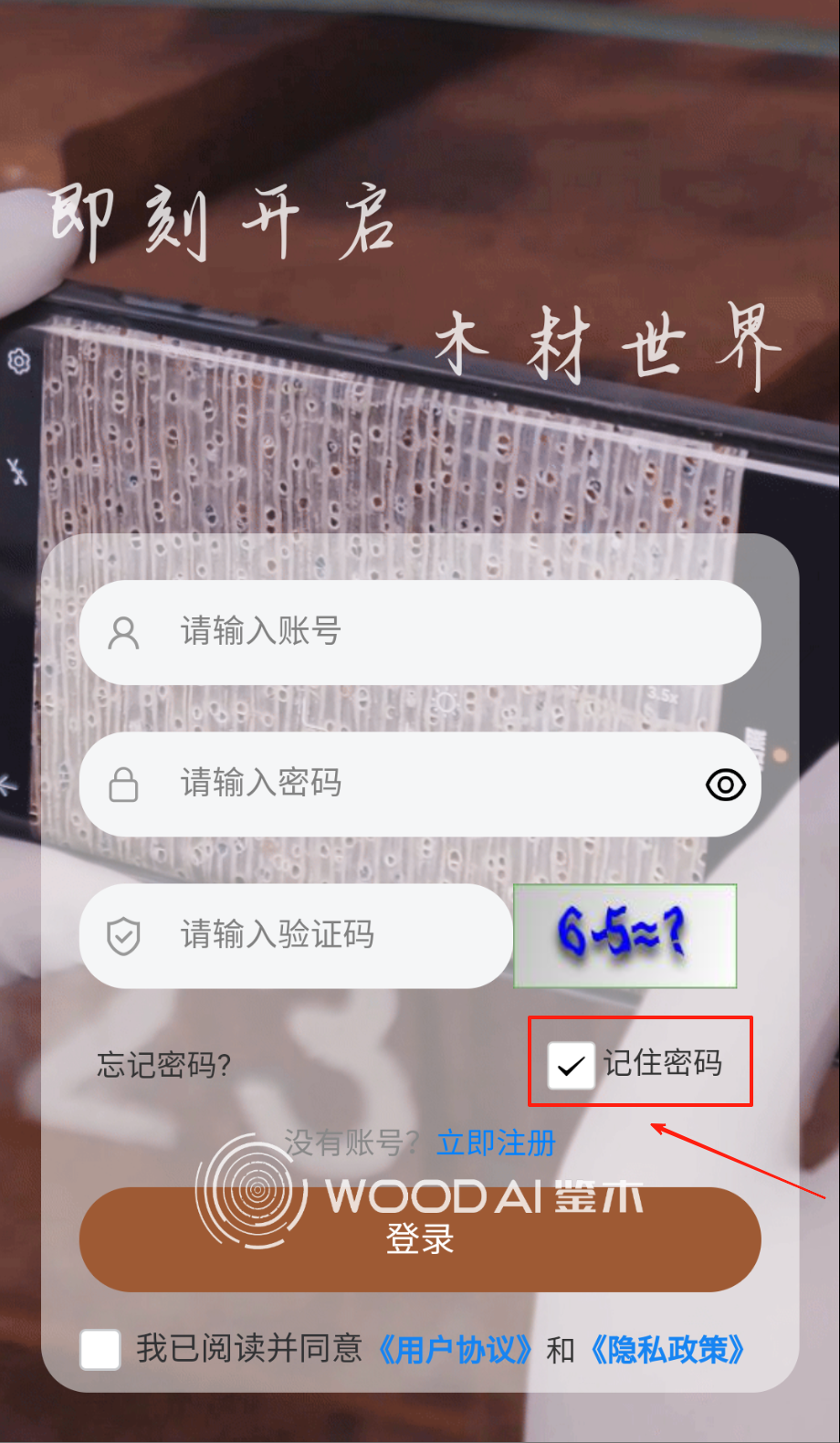Screen dimensions: 840x1443
Task: Tap the account input field
Action: (420, 632)
